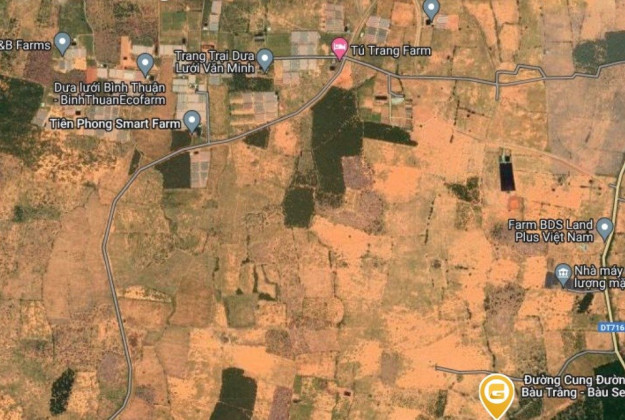Select the B Farms map pin
Viewport: 625px width, 420px height.
(62, 42)
